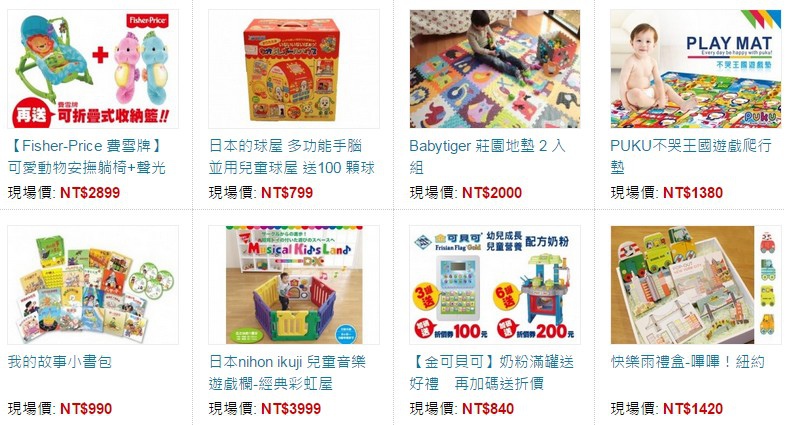View the 日本的球屋 ball house product

pos(294,69)
